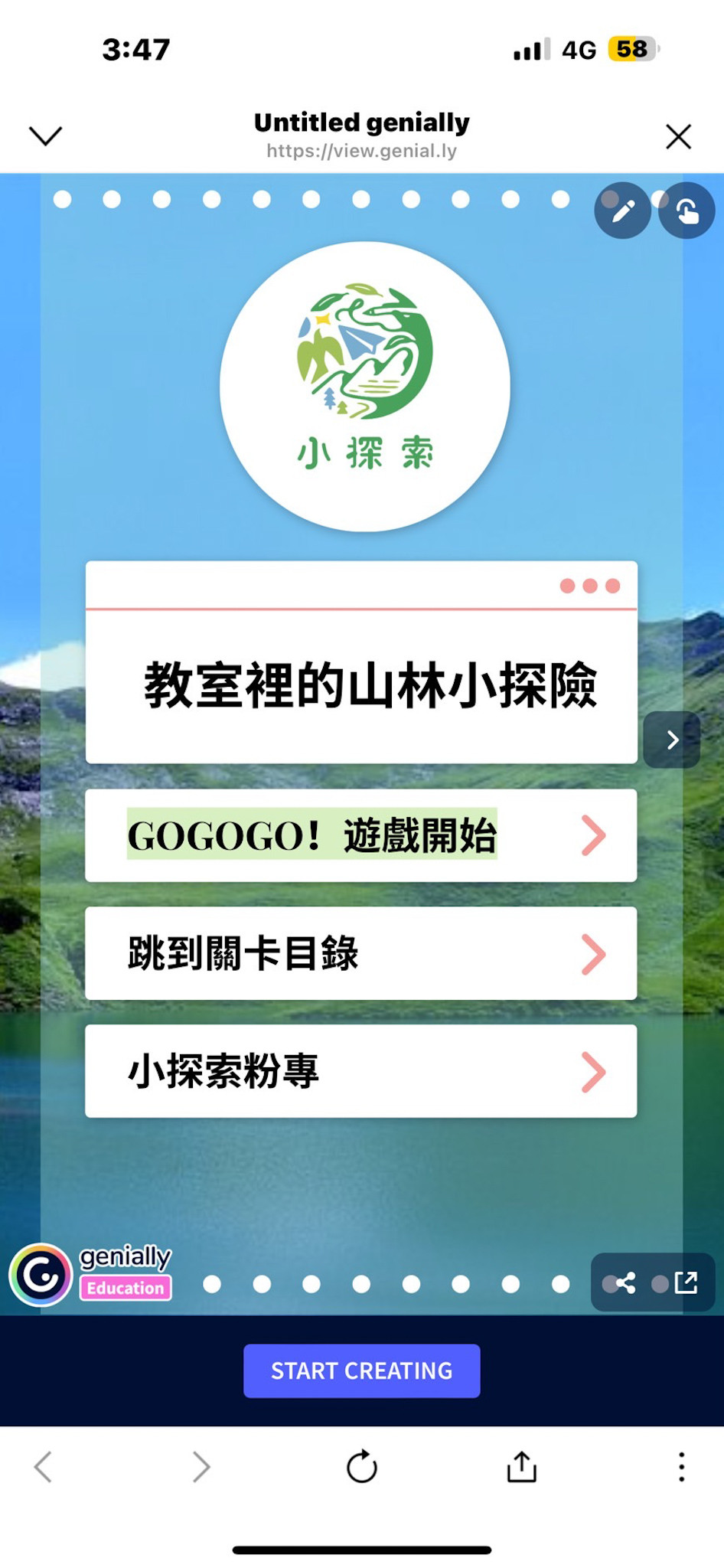Image resolution: width=724 pixels, height=1568 pixels.
Task: Tap the START CREATING button
Action: point(361,1370)
